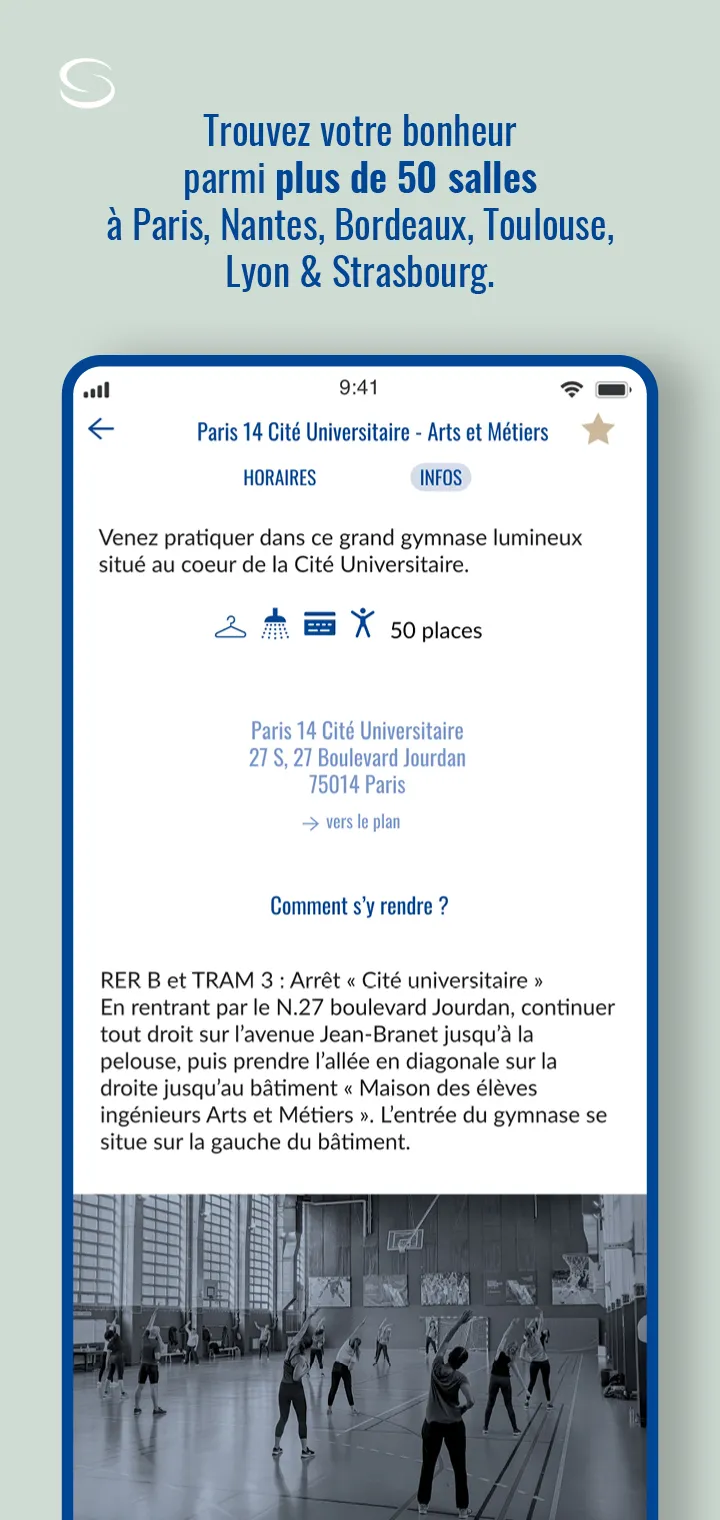Stay on the INFOS tab
Screen dimensions: 720x1520
point(440,478)
